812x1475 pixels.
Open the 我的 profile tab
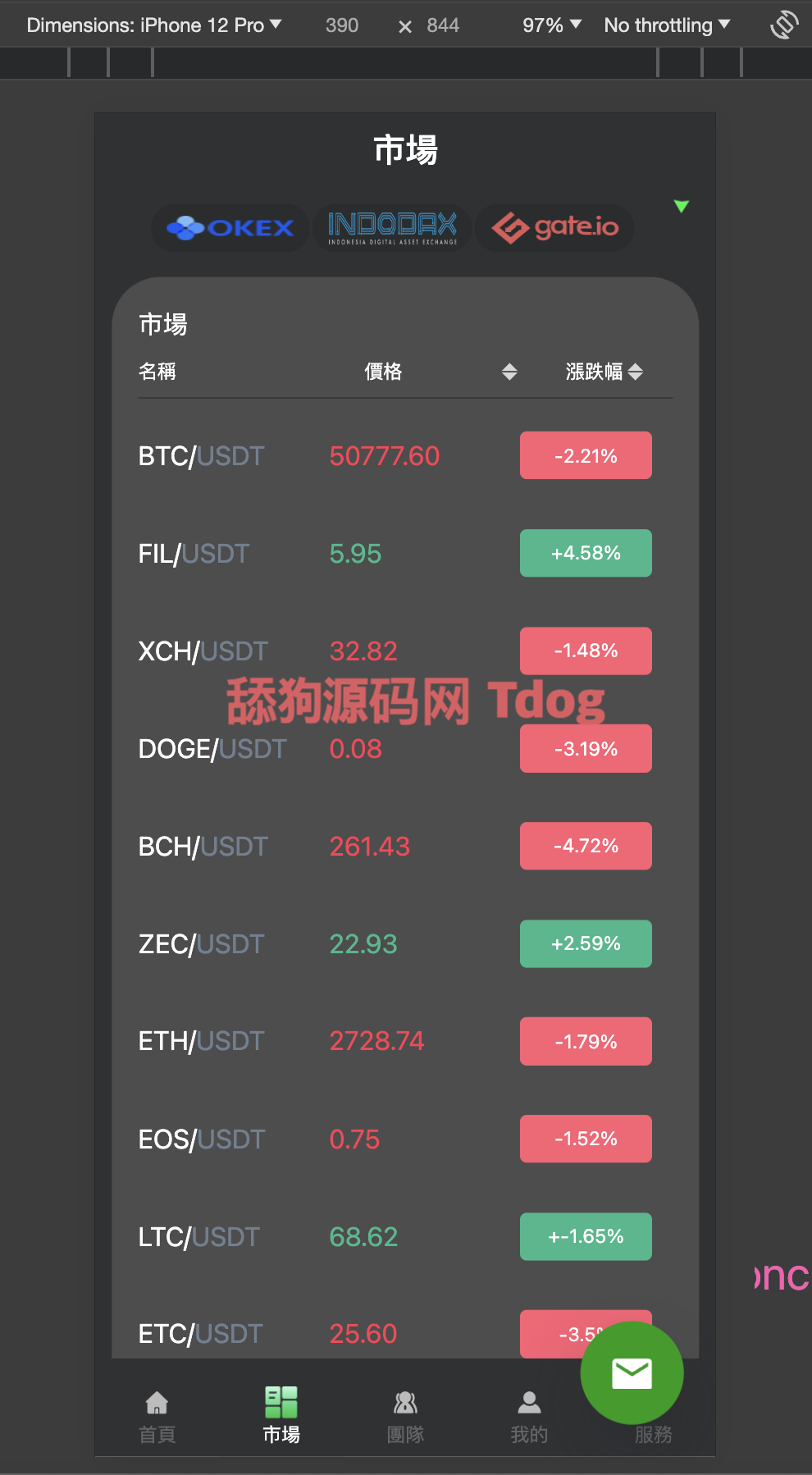[x=529, y=1415]
